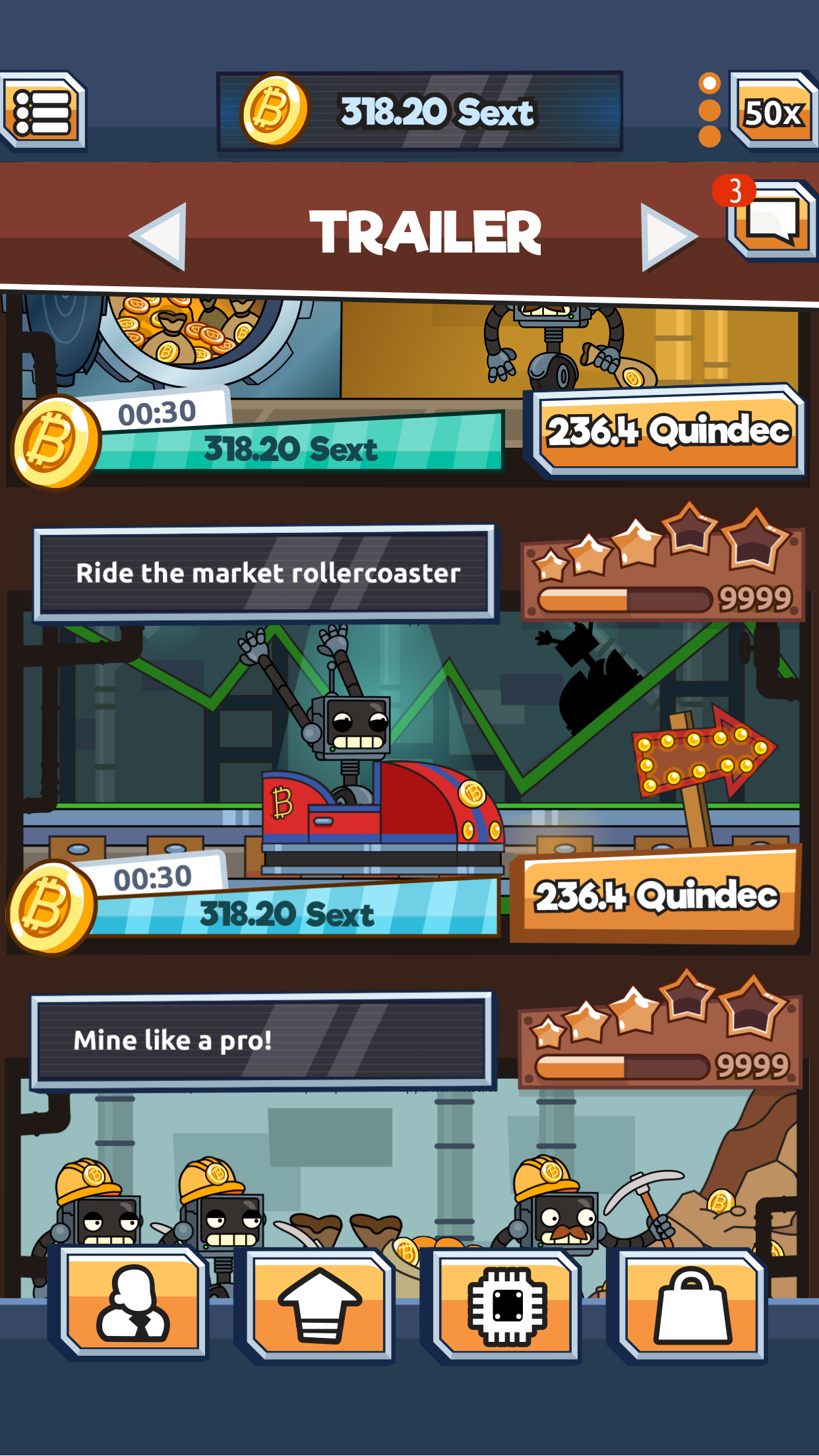Change the 50x purchase multiplier
The height and width of the screenshot is (1456, 819).
click(x=772, y=112)
